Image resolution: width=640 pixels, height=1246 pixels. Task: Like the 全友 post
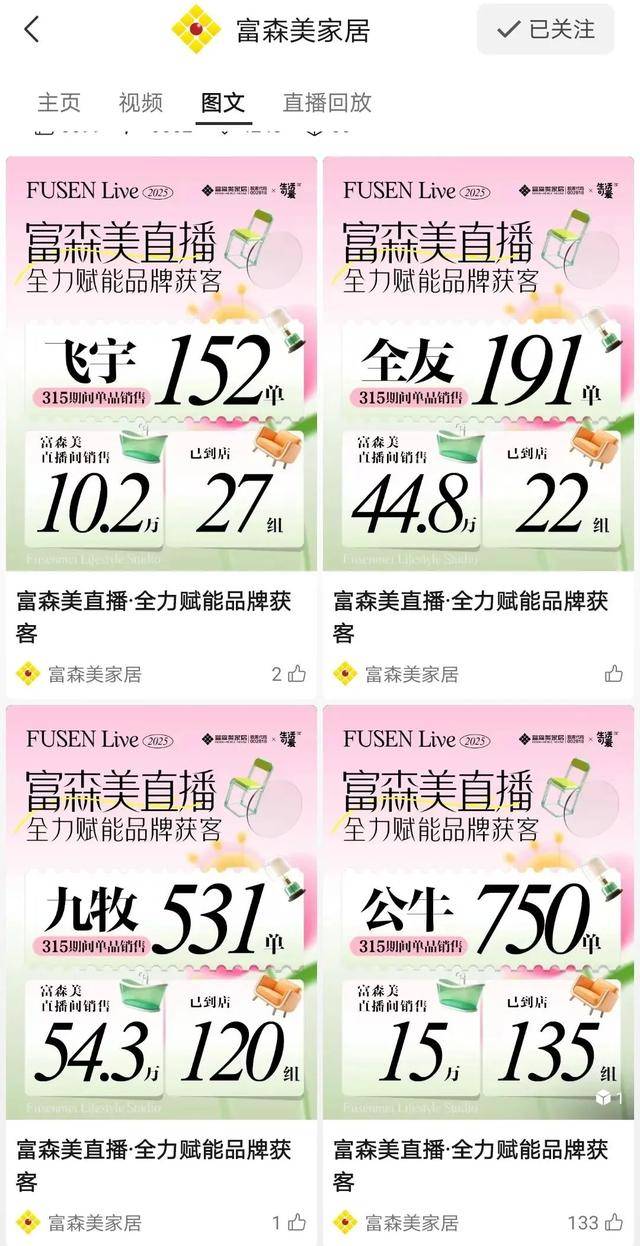tap(613, 674)
